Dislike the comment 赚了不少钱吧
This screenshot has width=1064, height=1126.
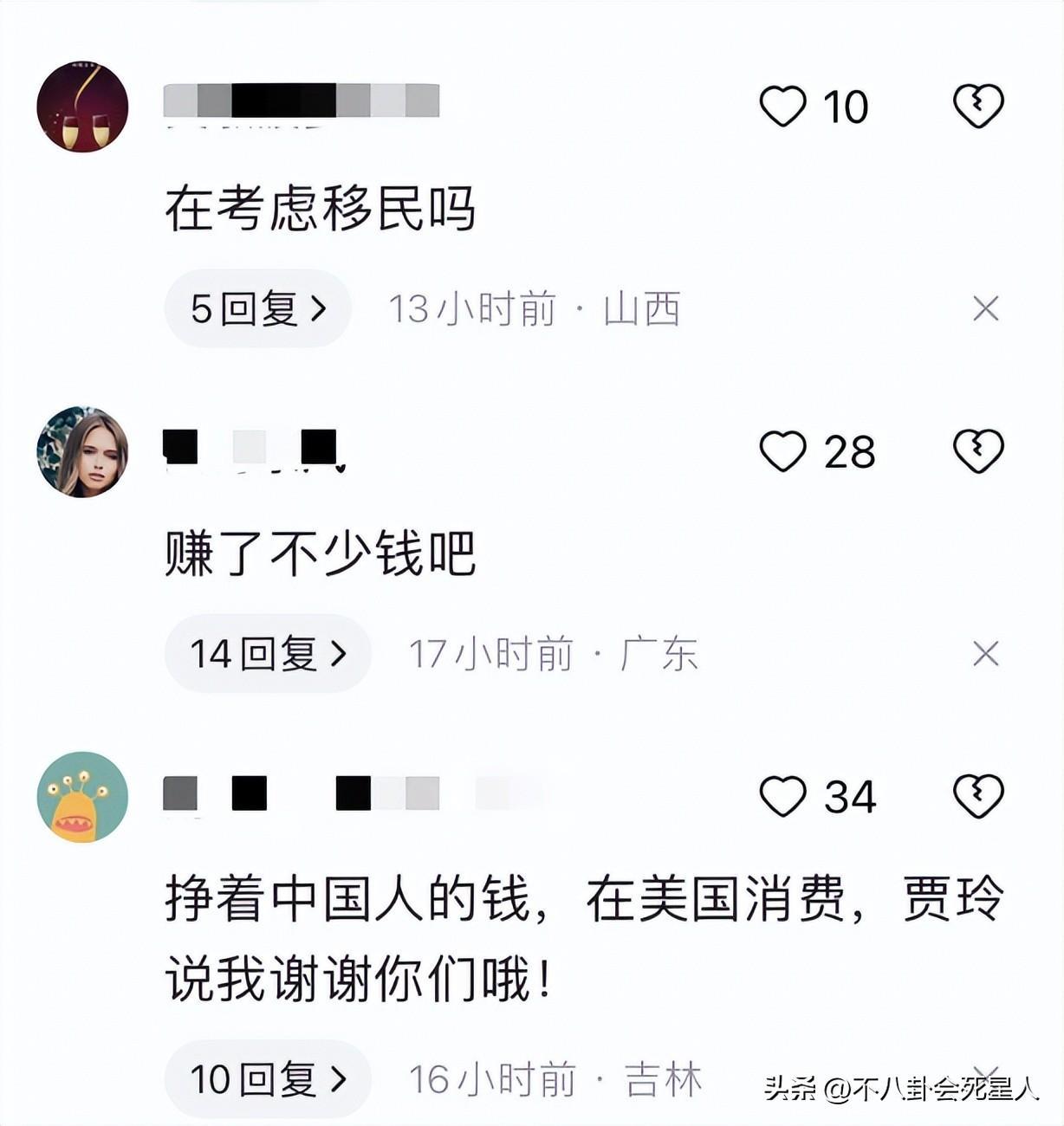(x=978, y=450)
